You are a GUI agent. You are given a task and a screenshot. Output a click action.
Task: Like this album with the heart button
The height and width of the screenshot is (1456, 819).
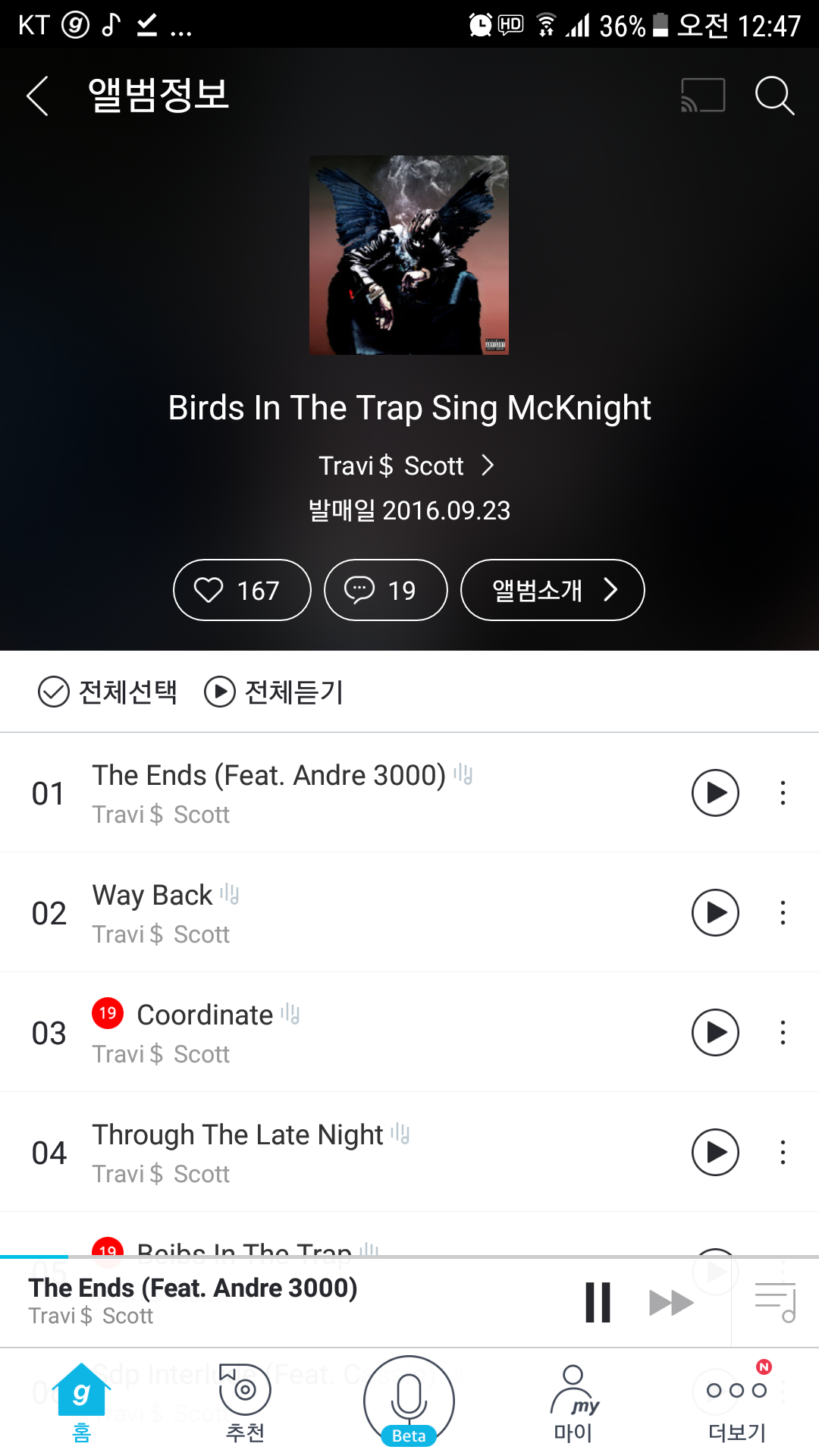click(242, 590)
